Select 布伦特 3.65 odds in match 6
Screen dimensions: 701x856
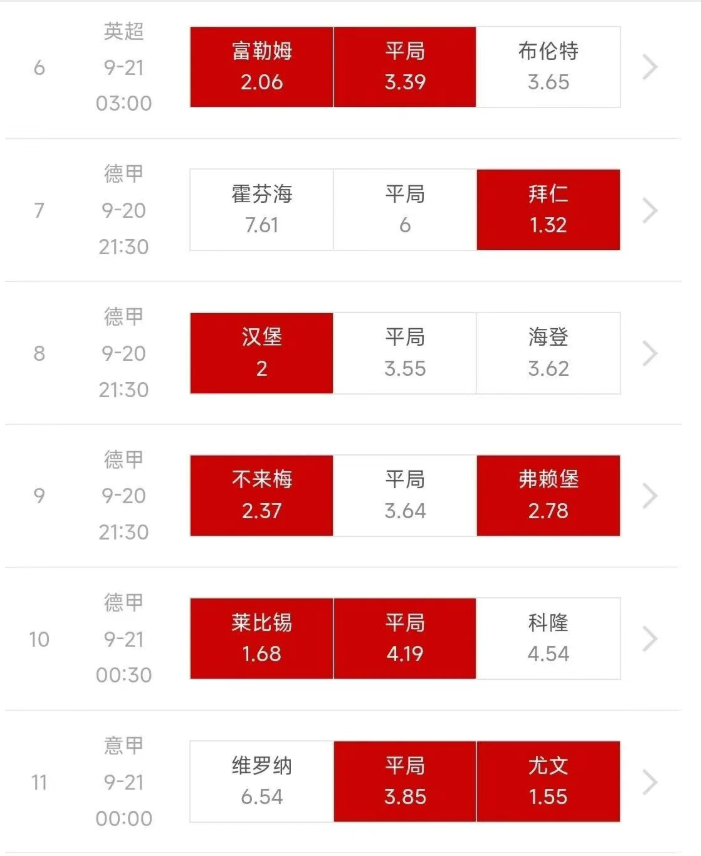(548, 67)
